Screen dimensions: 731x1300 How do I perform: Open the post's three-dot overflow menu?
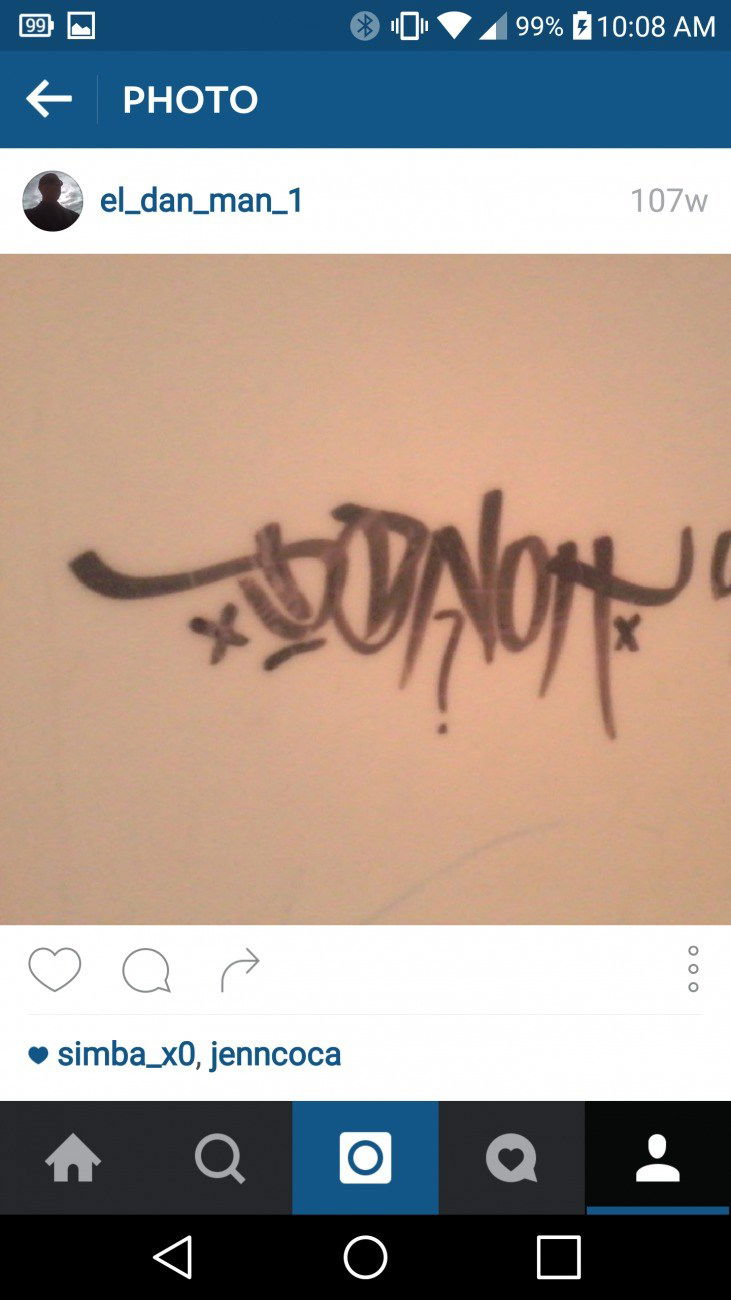point(693,969)
